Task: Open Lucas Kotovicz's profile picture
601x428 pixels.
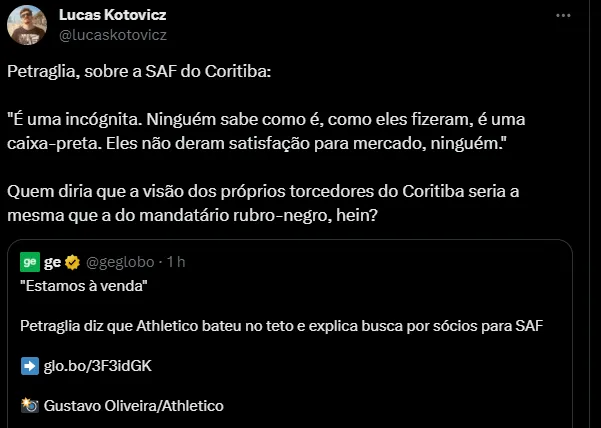Action: pyautogui.click(x=26, y=25)
